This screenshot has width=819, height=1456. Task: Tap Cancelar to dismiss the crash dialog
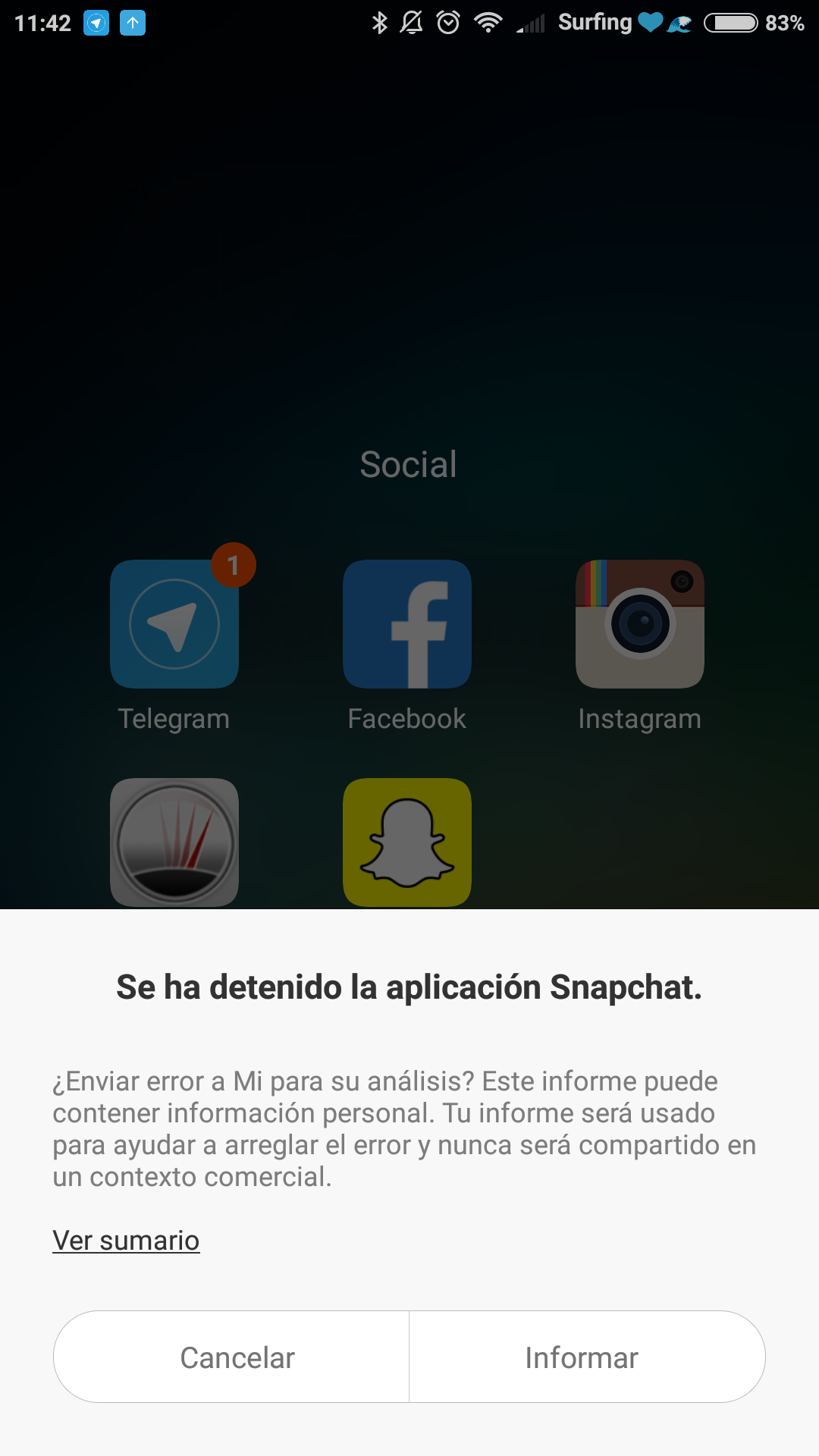click(x=231, y=1357)
